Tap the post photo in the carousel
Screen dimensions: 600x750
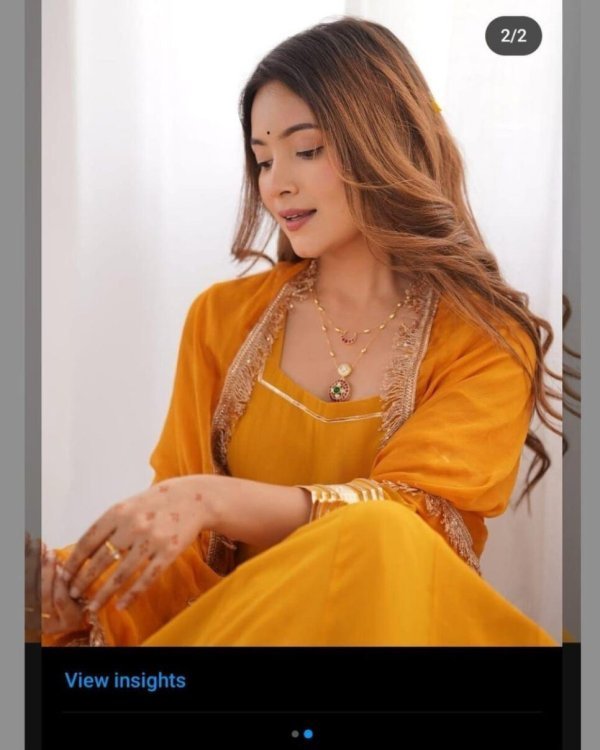point(300,330)
